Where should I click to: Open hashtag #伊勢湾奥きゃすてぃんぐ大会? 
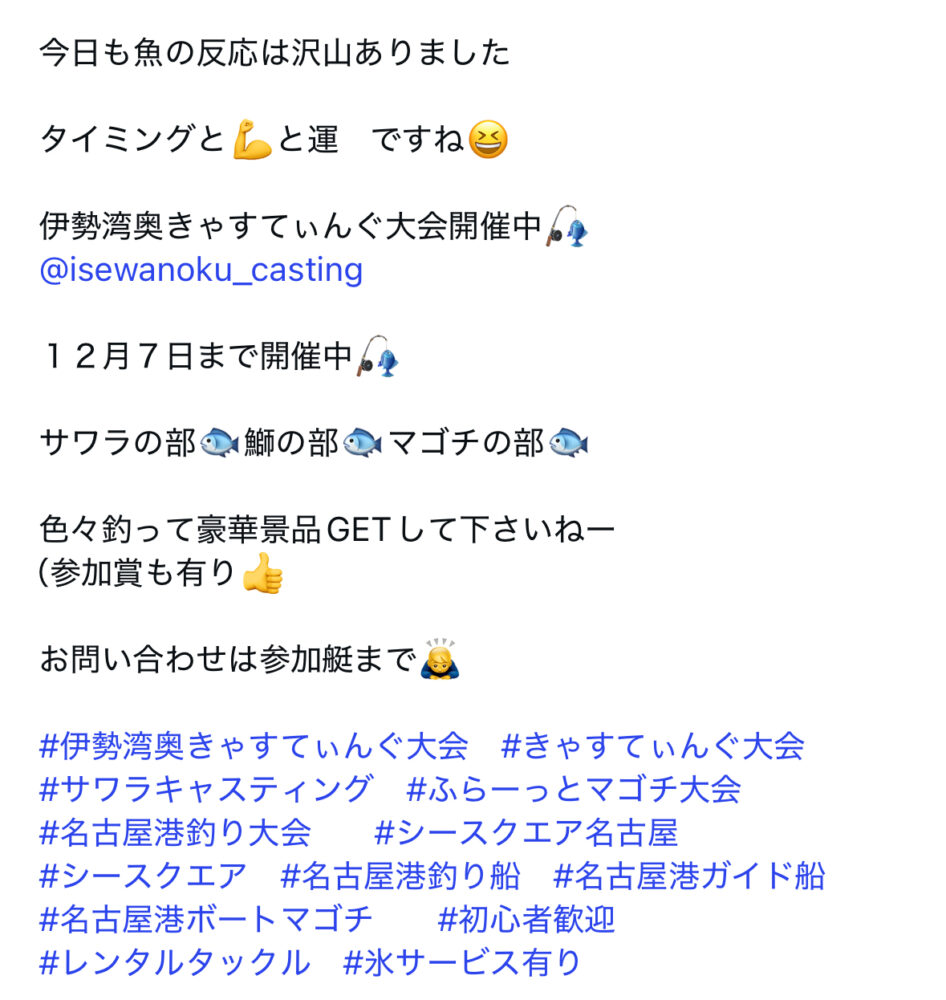[x=253, y=745]
